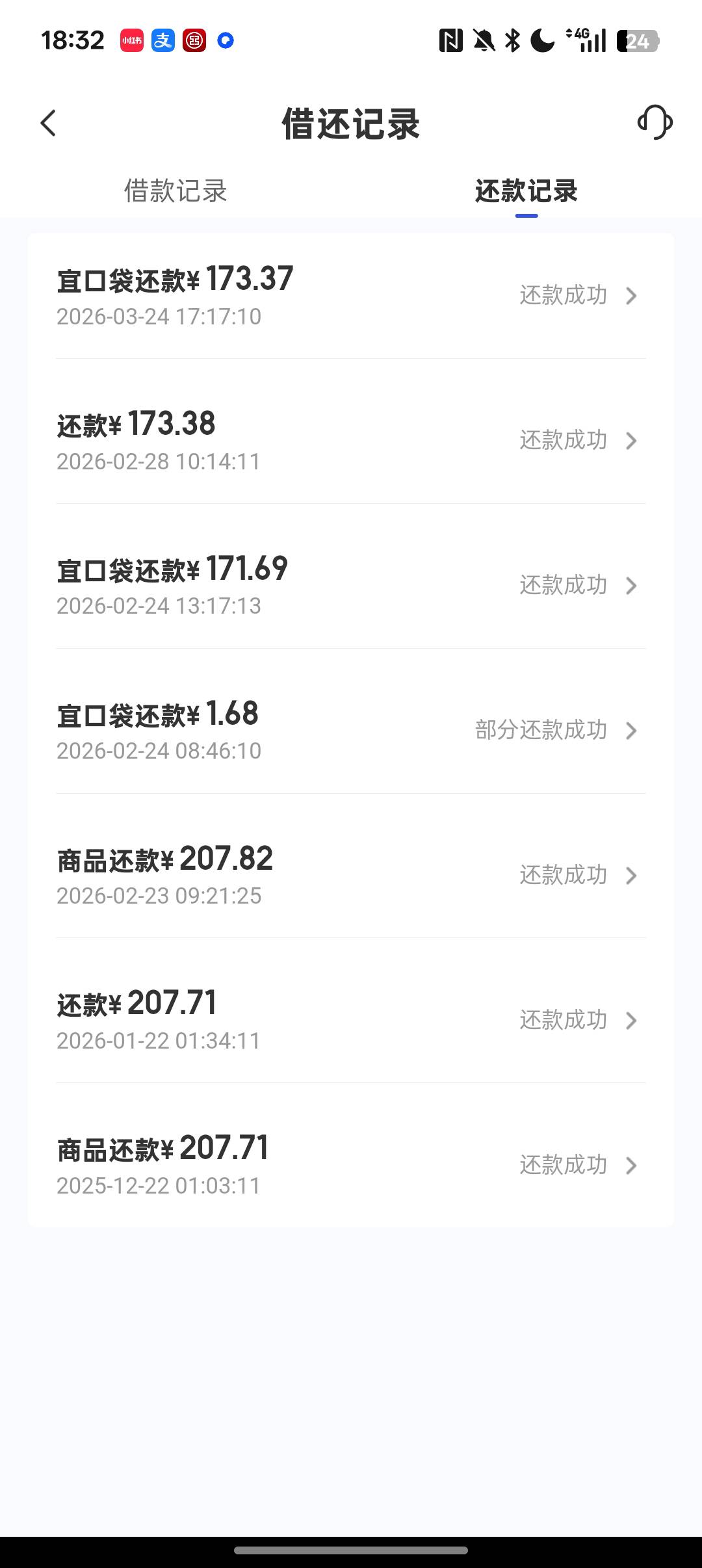Image resolution: width=702 pixels, height=1568 pixels.
Task: View the ¥173.38 repayment record details
Action: point(351,441)
